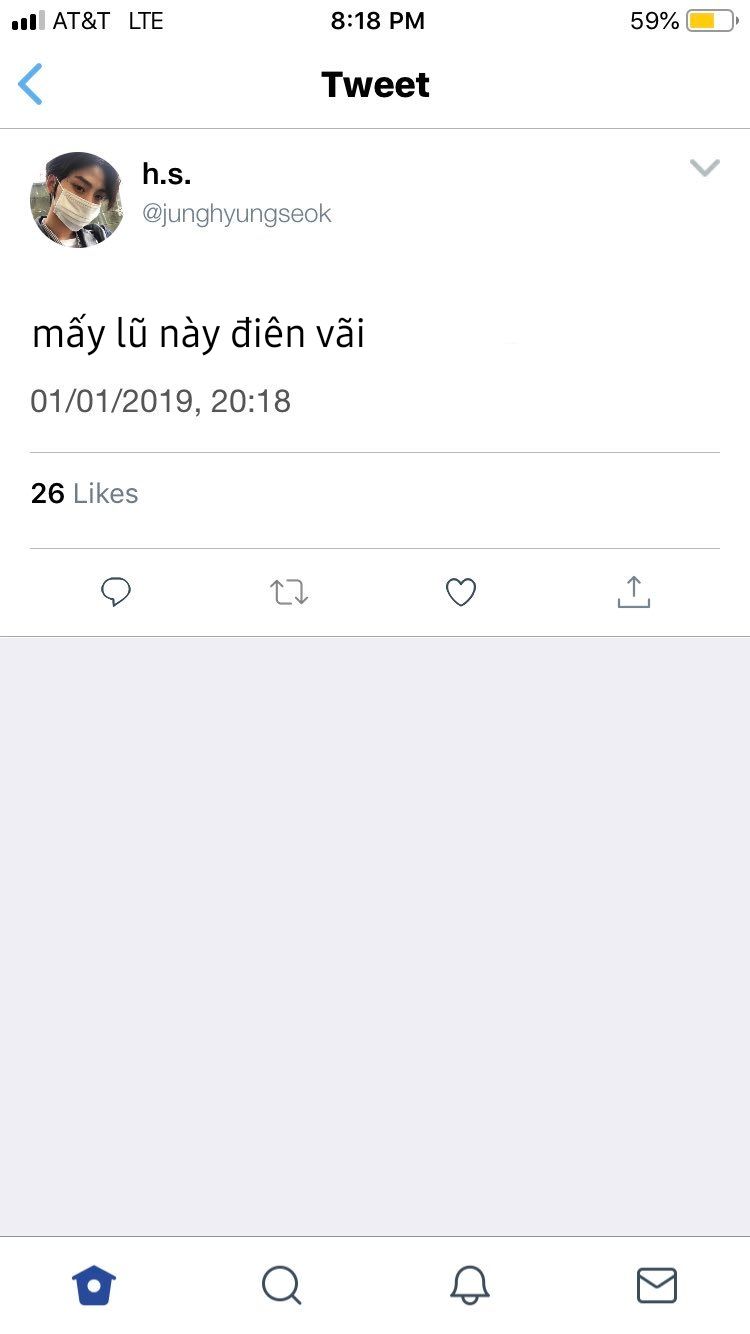The height and width of the screenshot is (1334, 750).
Task: Open the Messages envelope tab
Action: pyautogui.click(x=657, y=1285)
